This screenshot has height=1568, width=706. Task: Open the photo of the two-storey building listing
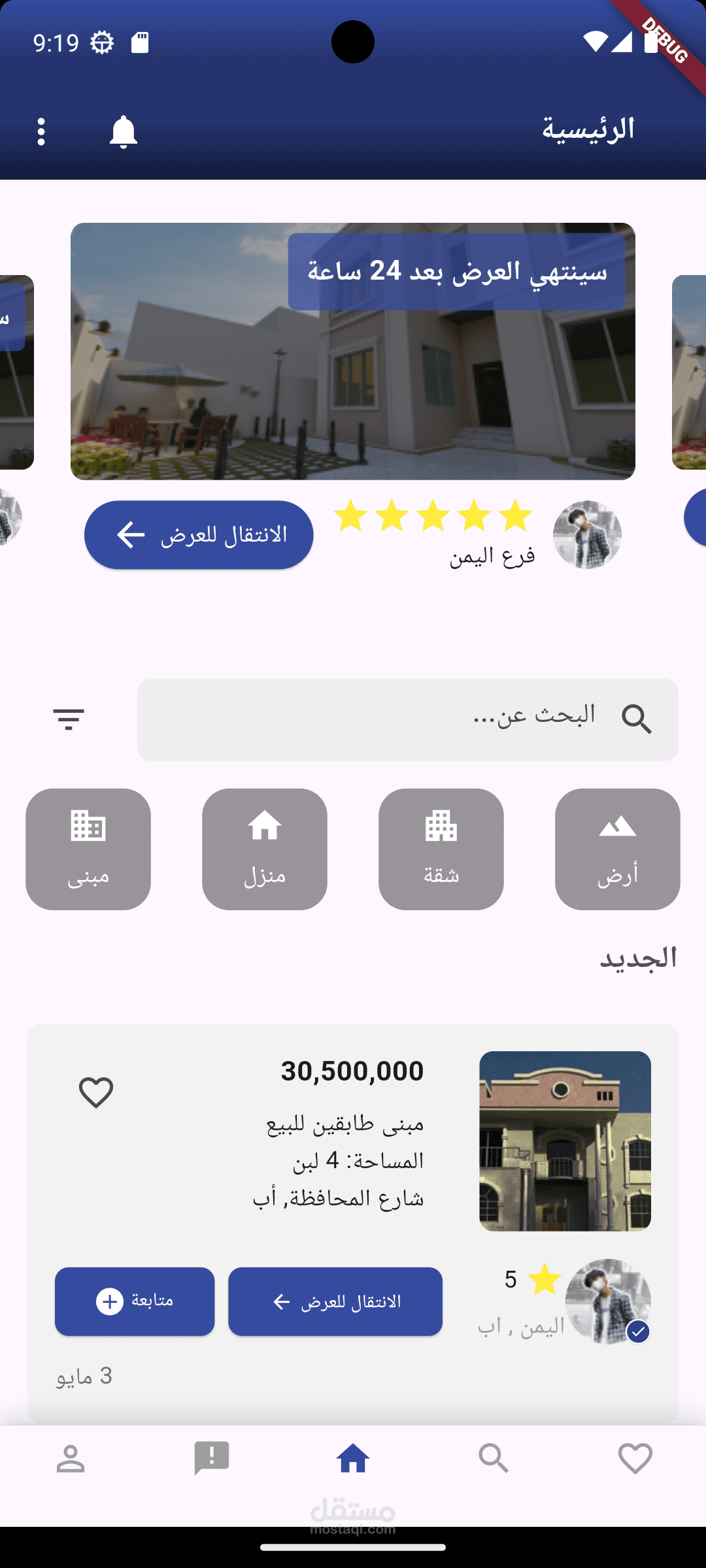tap(565, 1141)
